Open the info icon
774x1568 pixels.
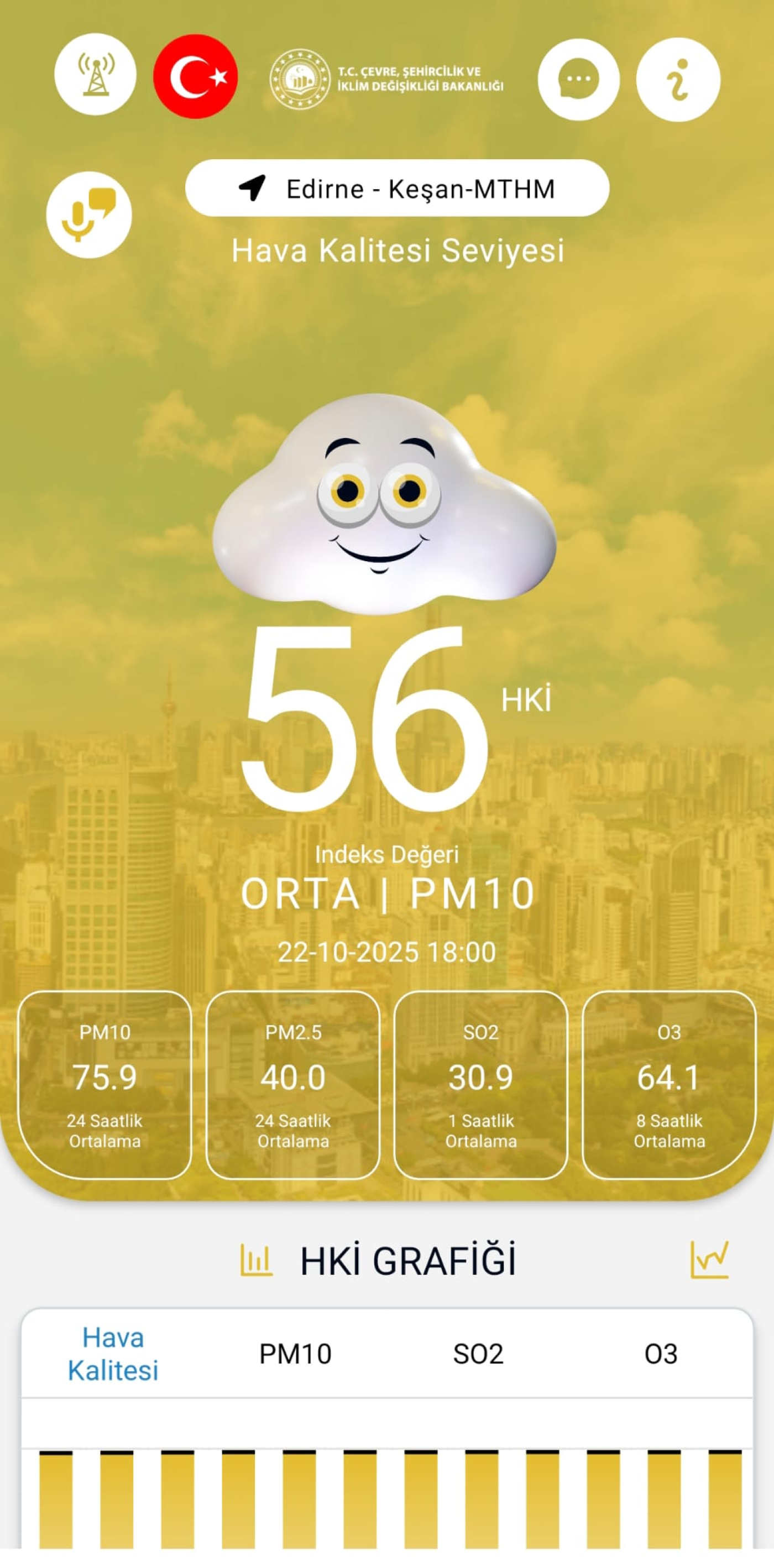click(678, 80)
